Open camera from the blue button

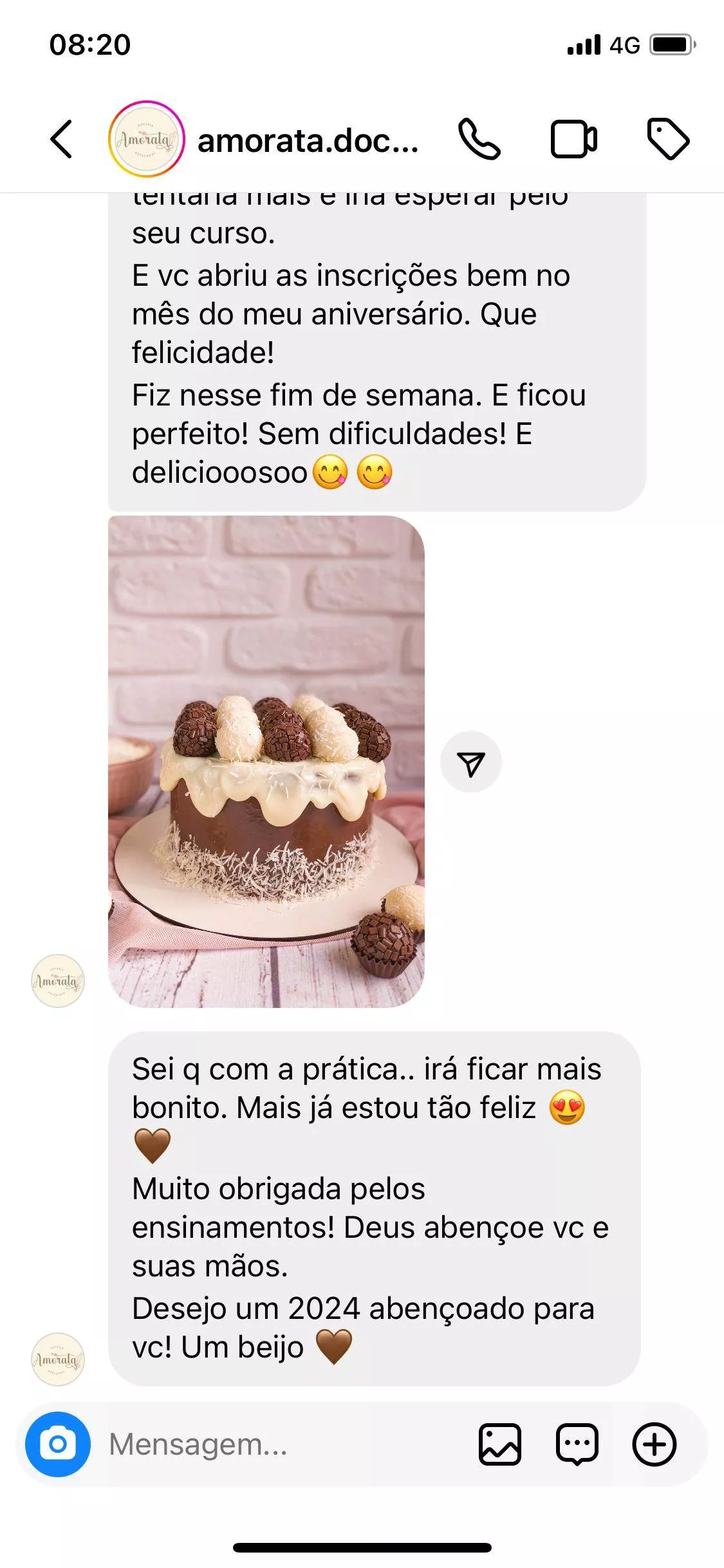tap(58, 1444)
